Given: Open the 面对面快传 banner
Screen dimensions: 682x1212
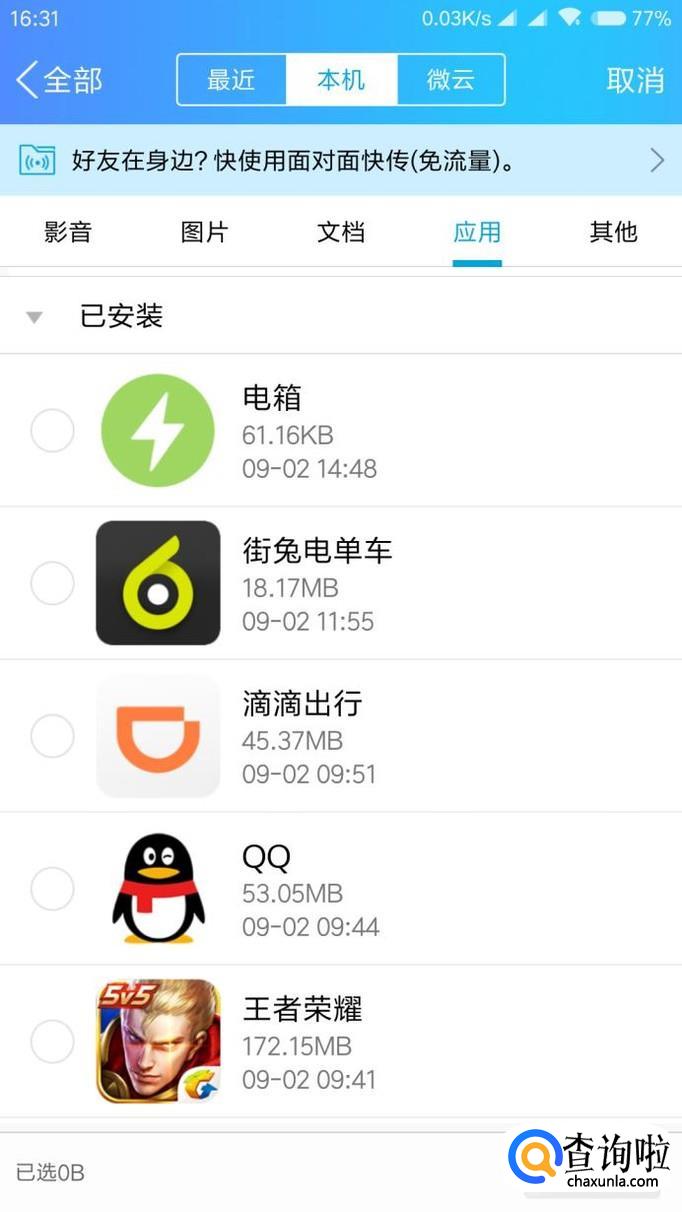Looking at the screenshot, I should [x=341, y=160].
